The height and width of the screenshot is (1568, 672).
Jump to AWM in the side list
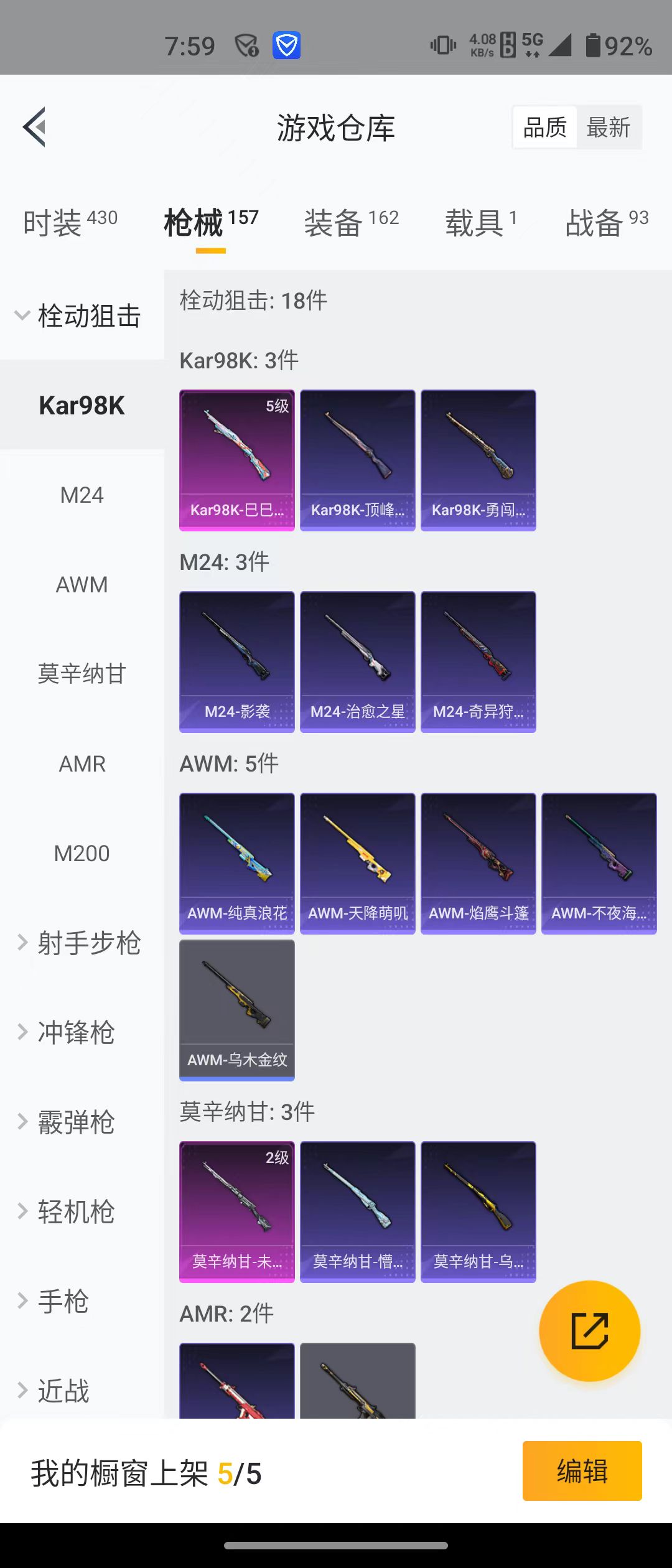tap(82, 585)
